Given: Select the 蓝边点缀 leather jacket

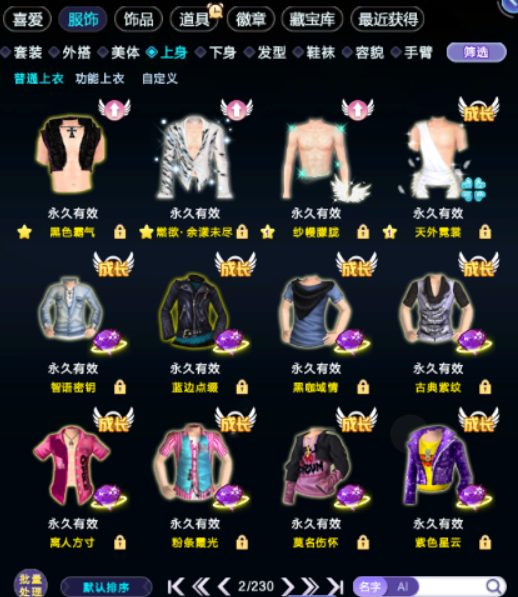Looking at the screenshot, I should (x=194, y=309).
